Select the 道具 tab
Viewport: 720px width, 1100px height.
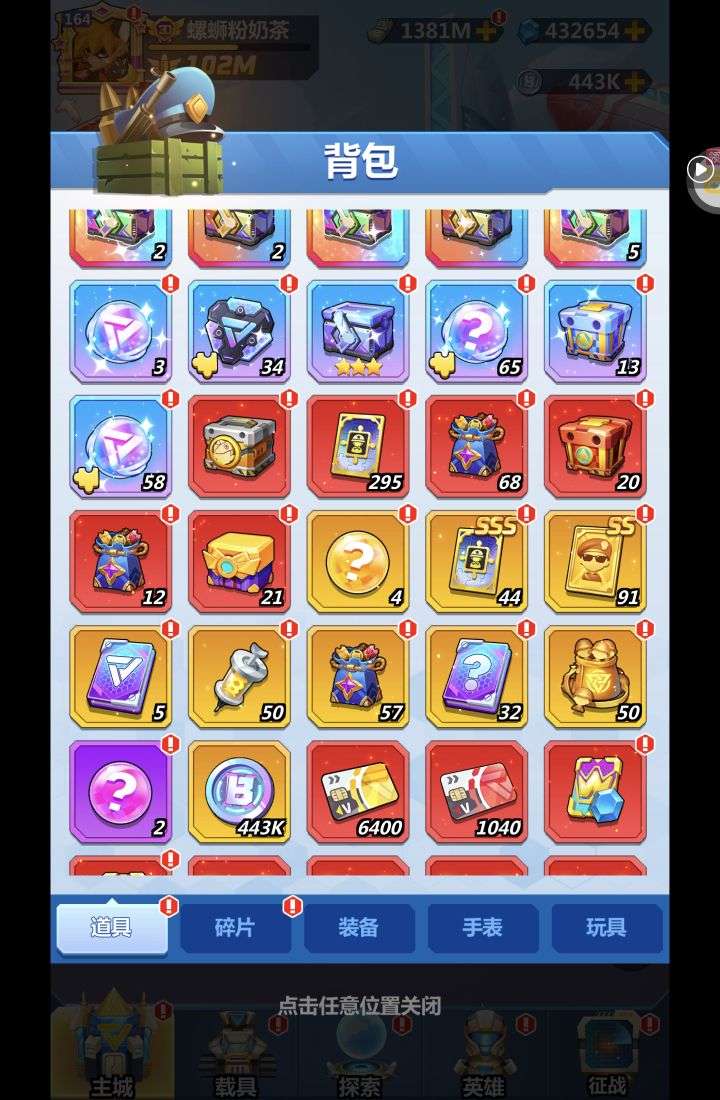(111, 927)
